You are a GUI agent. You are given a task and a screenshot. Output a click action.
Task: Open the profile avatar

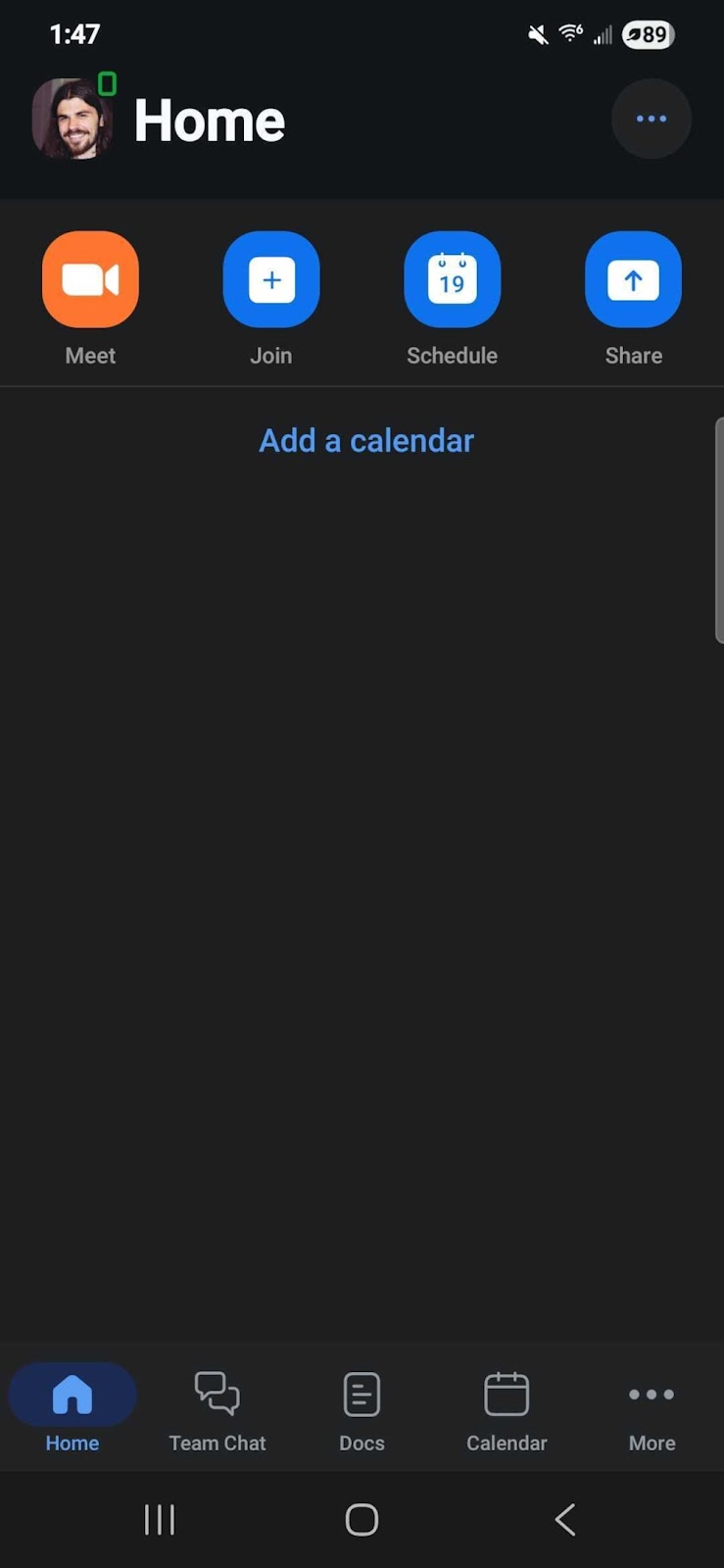point(72,119)
